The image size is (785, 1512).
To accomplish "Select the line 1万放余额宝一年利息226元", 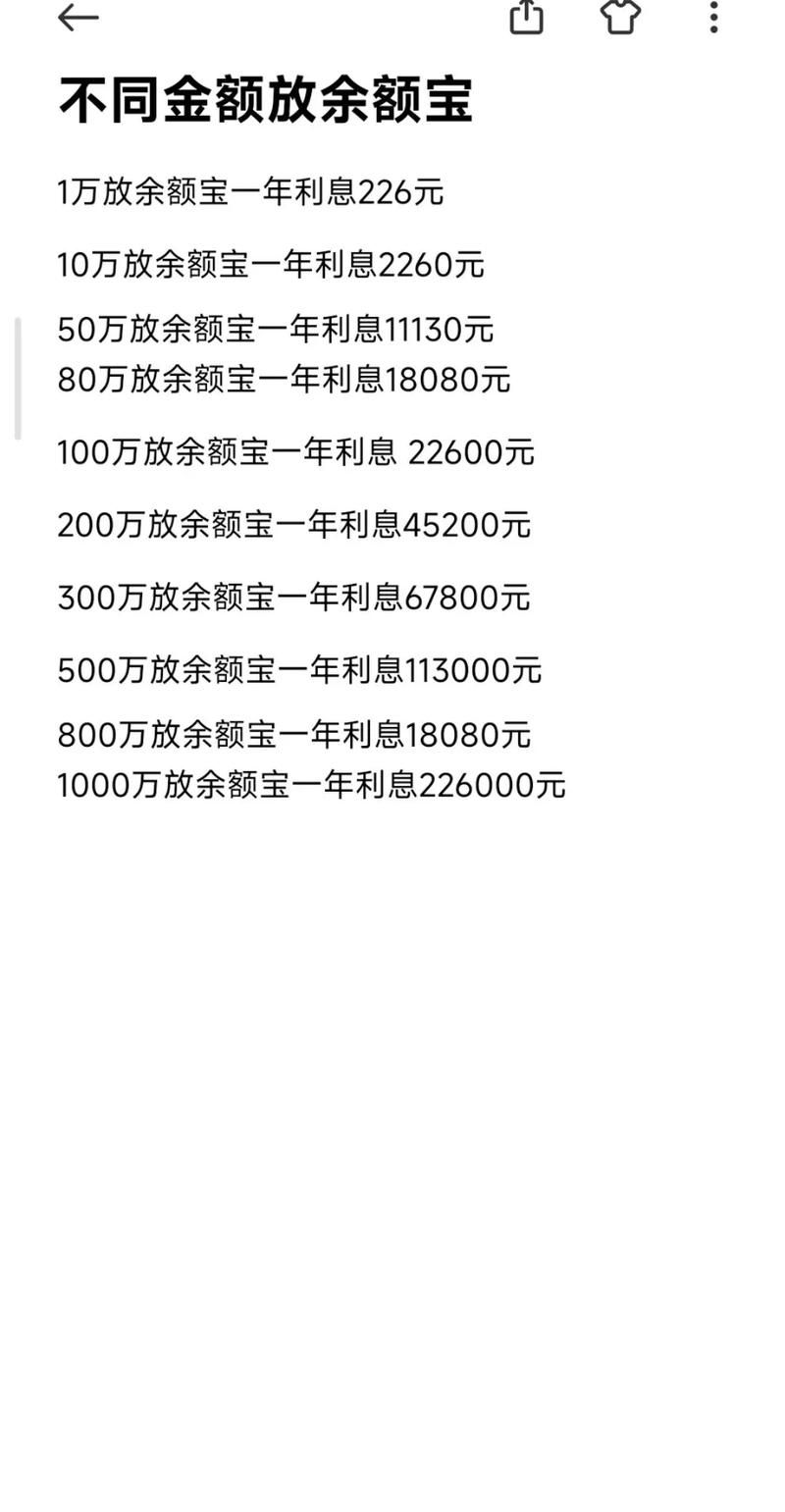I will pos(249,192).
